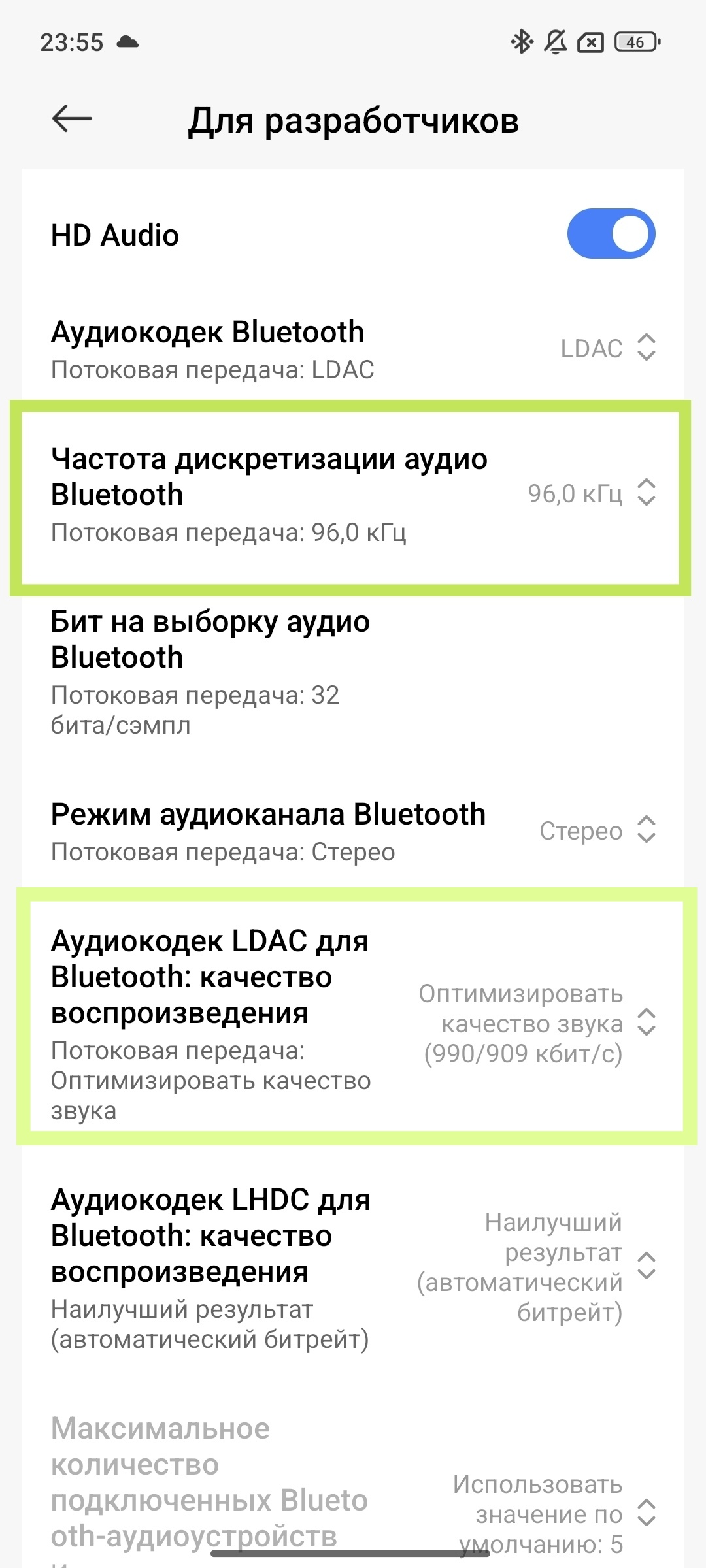Toggle the HD Audio switch
706x1568 pixels.
point(611,234)
